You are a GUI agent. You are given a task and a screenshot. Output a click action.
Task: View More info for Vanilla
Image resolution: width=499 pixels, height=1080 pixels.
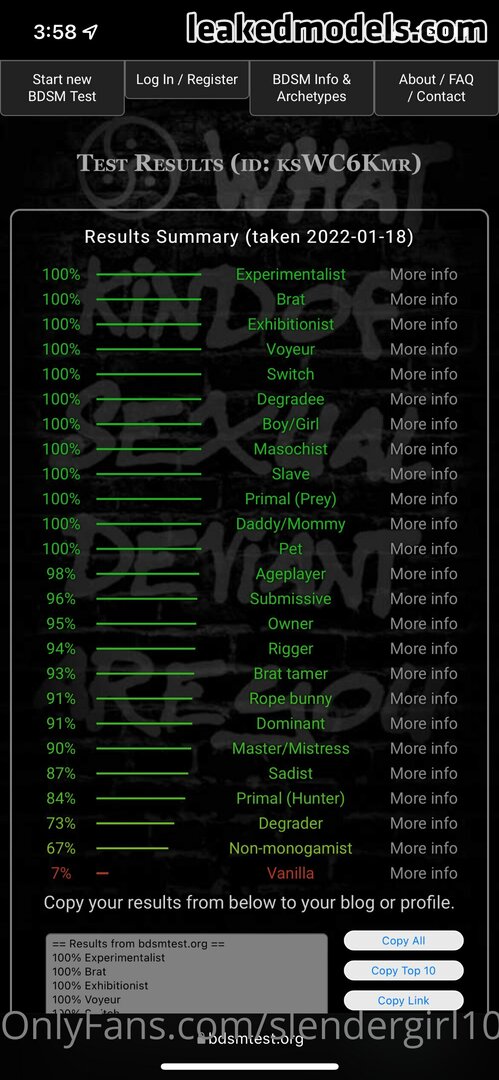(x=423, y=873)
